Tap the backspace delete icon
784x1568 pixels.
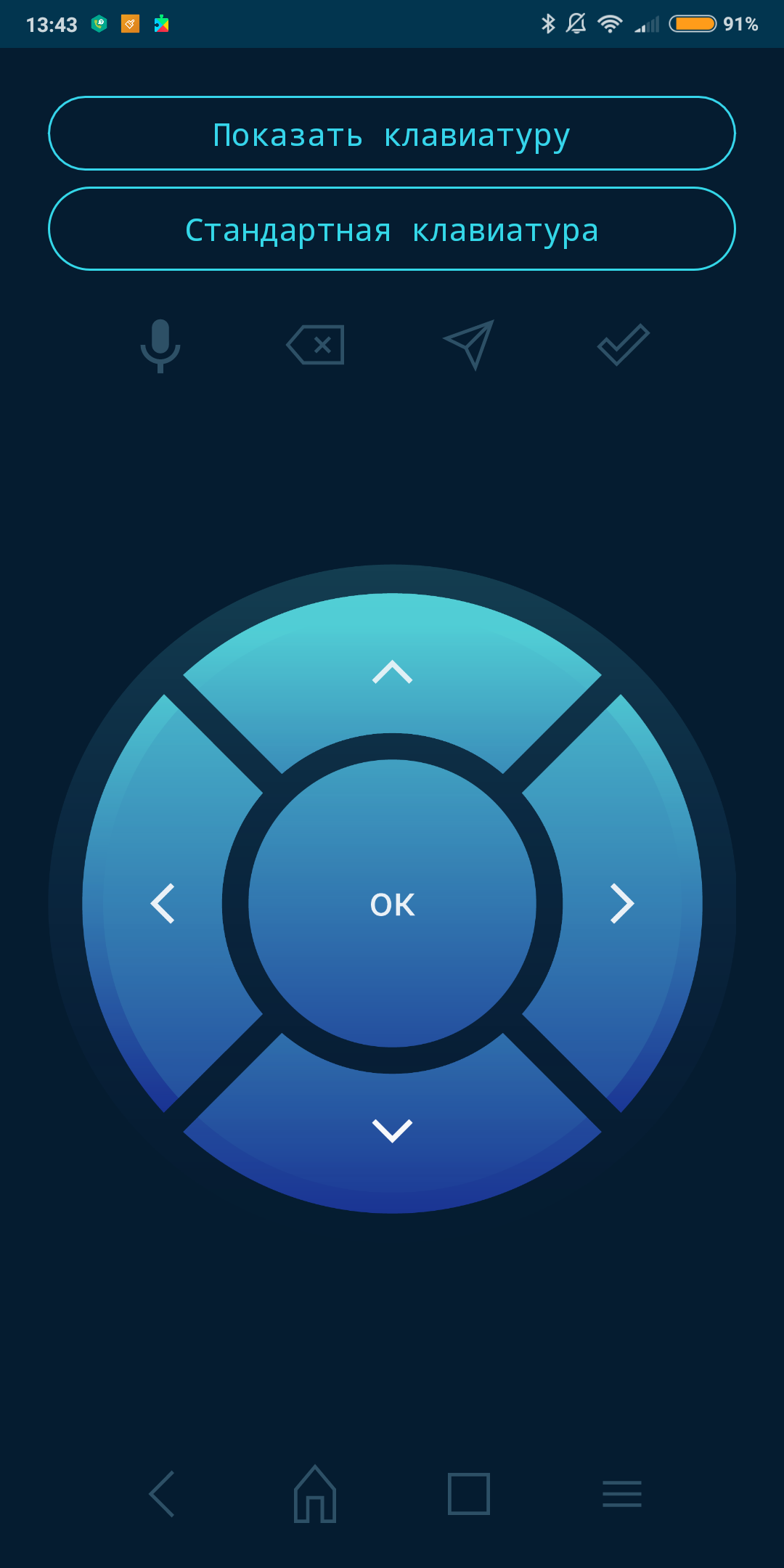tap(316, 345)
